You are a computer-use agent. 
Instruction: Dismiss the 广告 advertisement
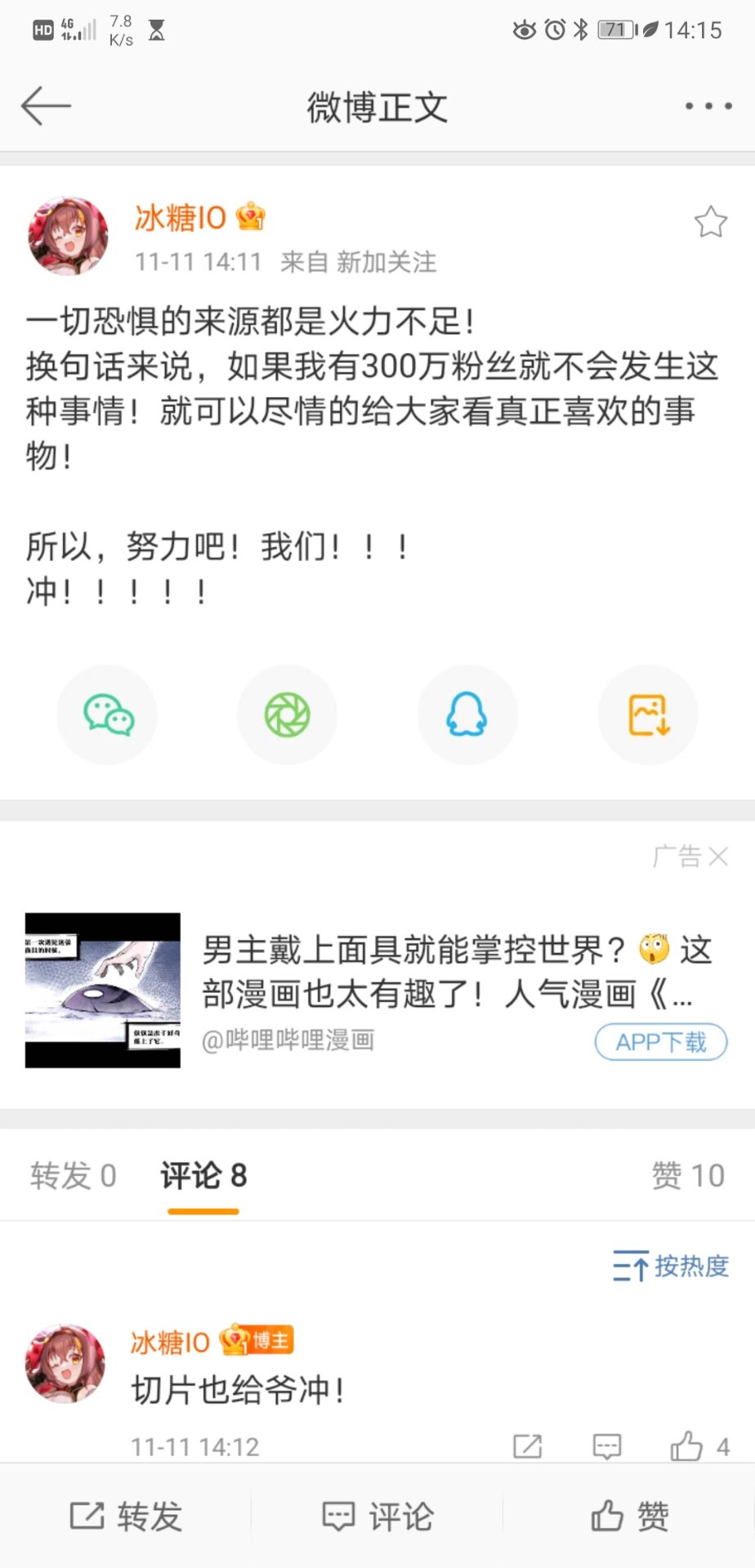tap(718, 857)
